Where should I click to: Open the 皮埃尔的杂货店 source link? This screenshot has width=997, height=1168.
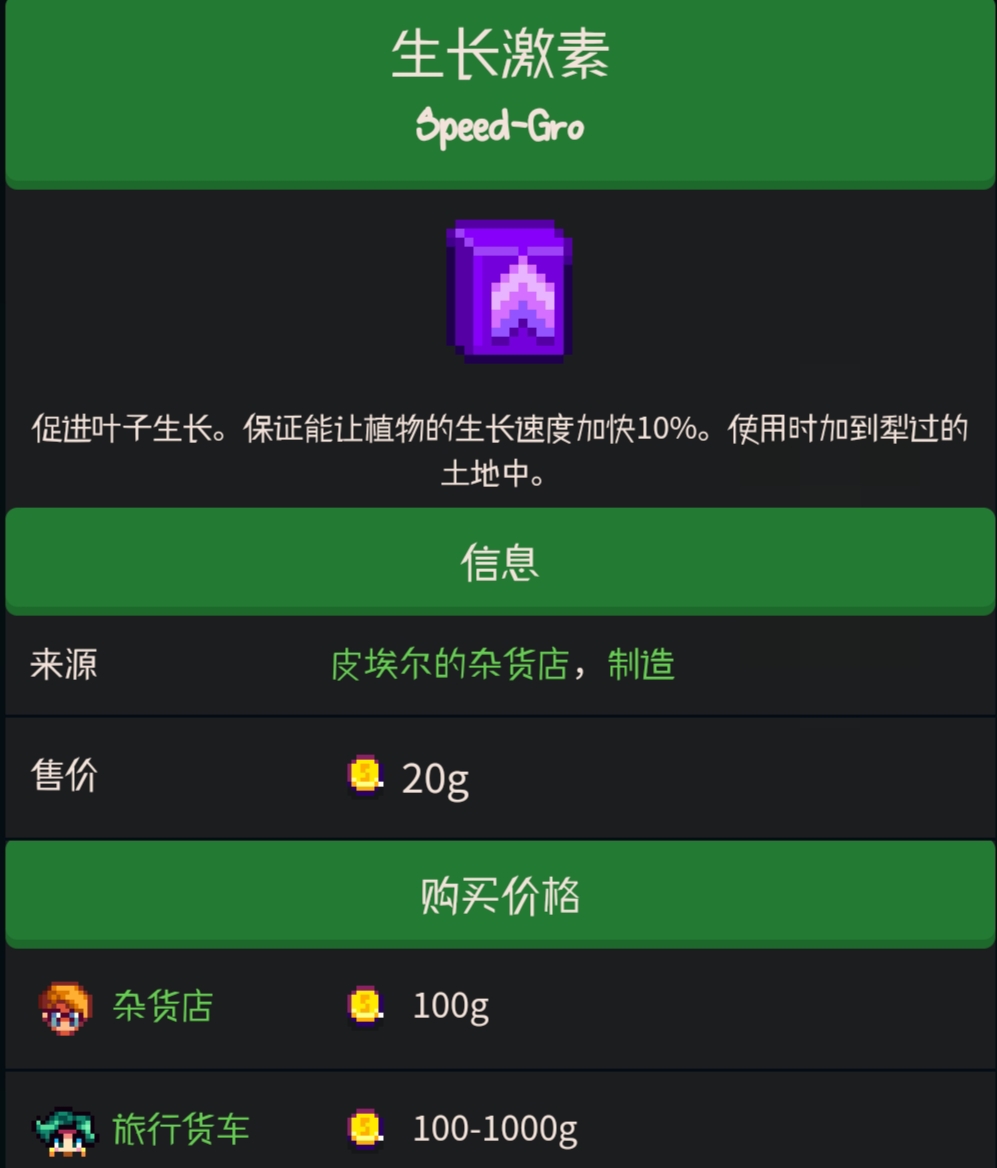(450, 665)
